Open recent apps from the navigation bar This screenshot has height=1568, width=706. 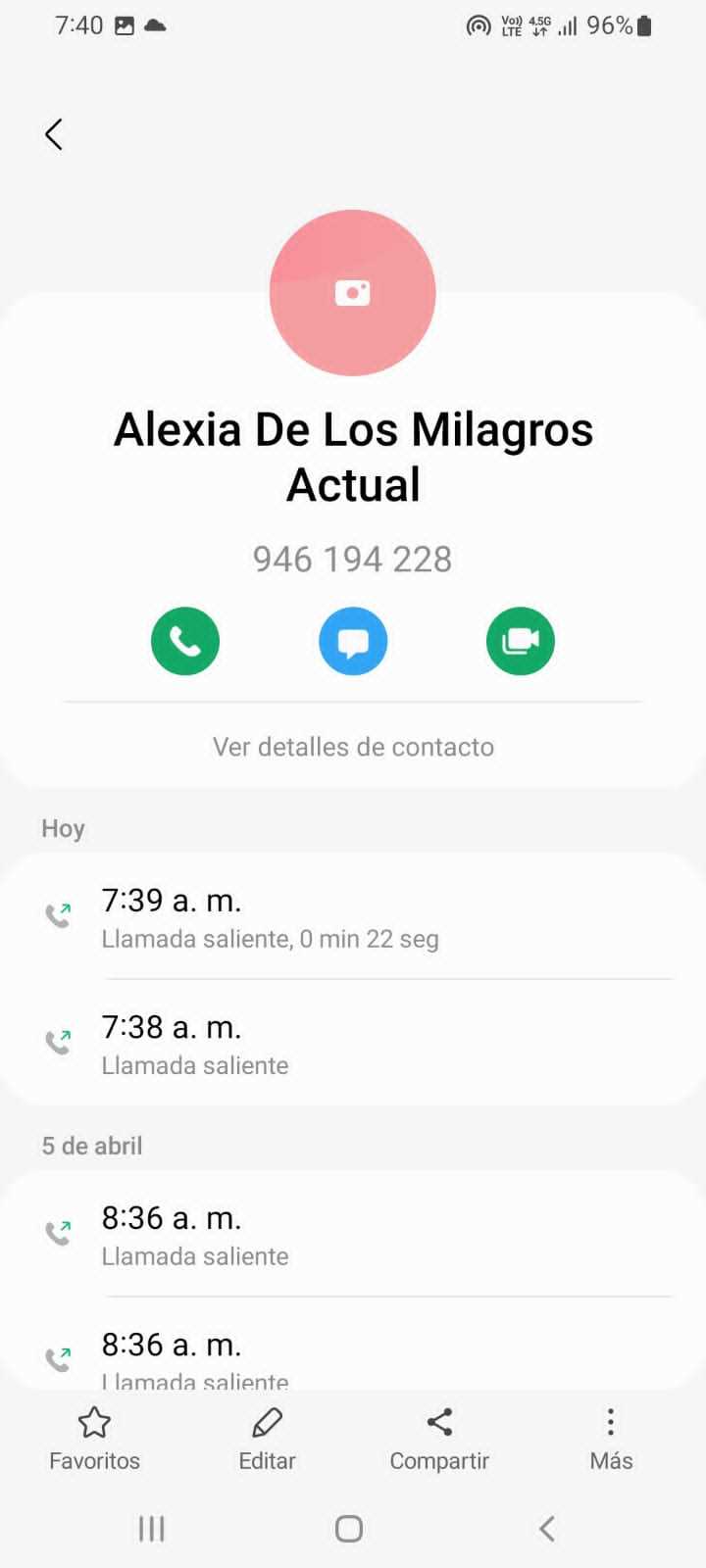[151, 1529]
